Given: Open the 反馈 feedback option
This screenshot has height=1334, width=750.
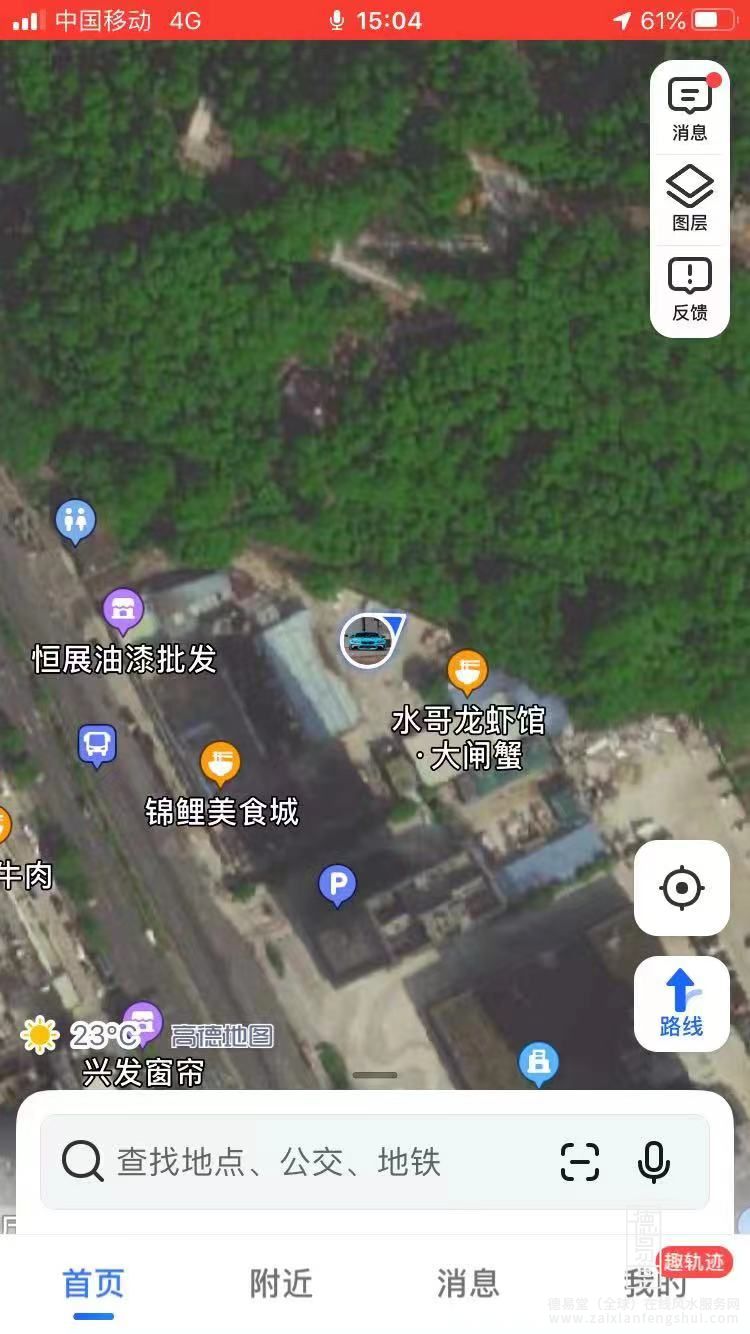Looking at the screenshot, I should tap(689, 289).
